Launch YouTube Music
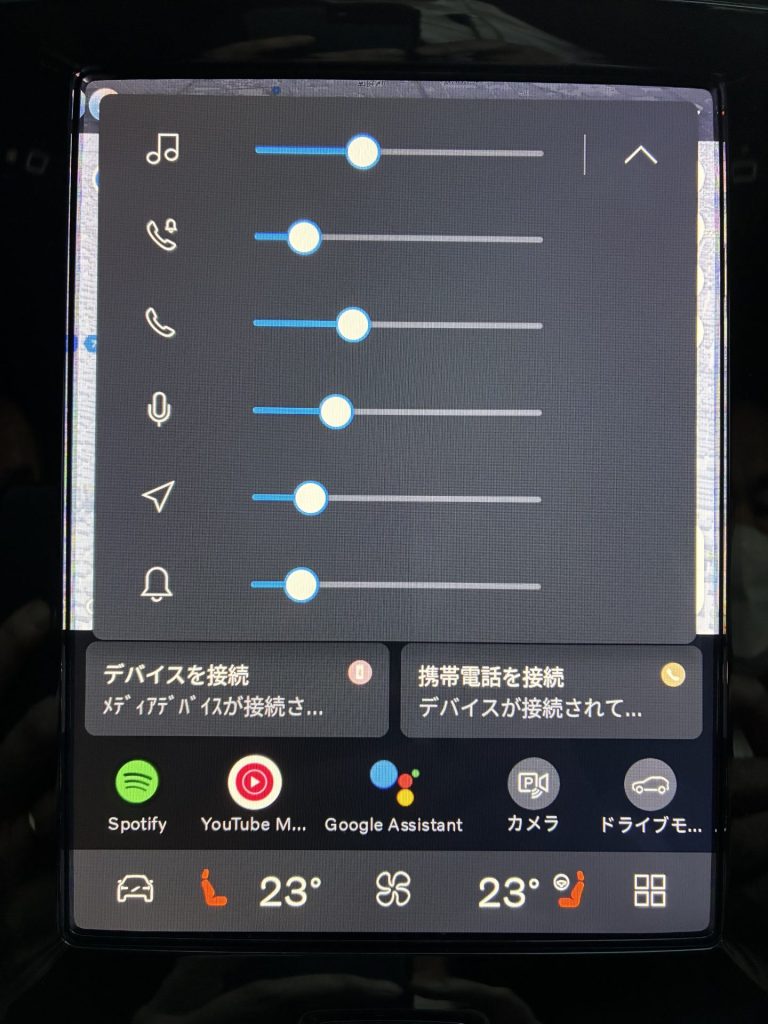This screenshot has width=768, height=1024. coord(254,795)
